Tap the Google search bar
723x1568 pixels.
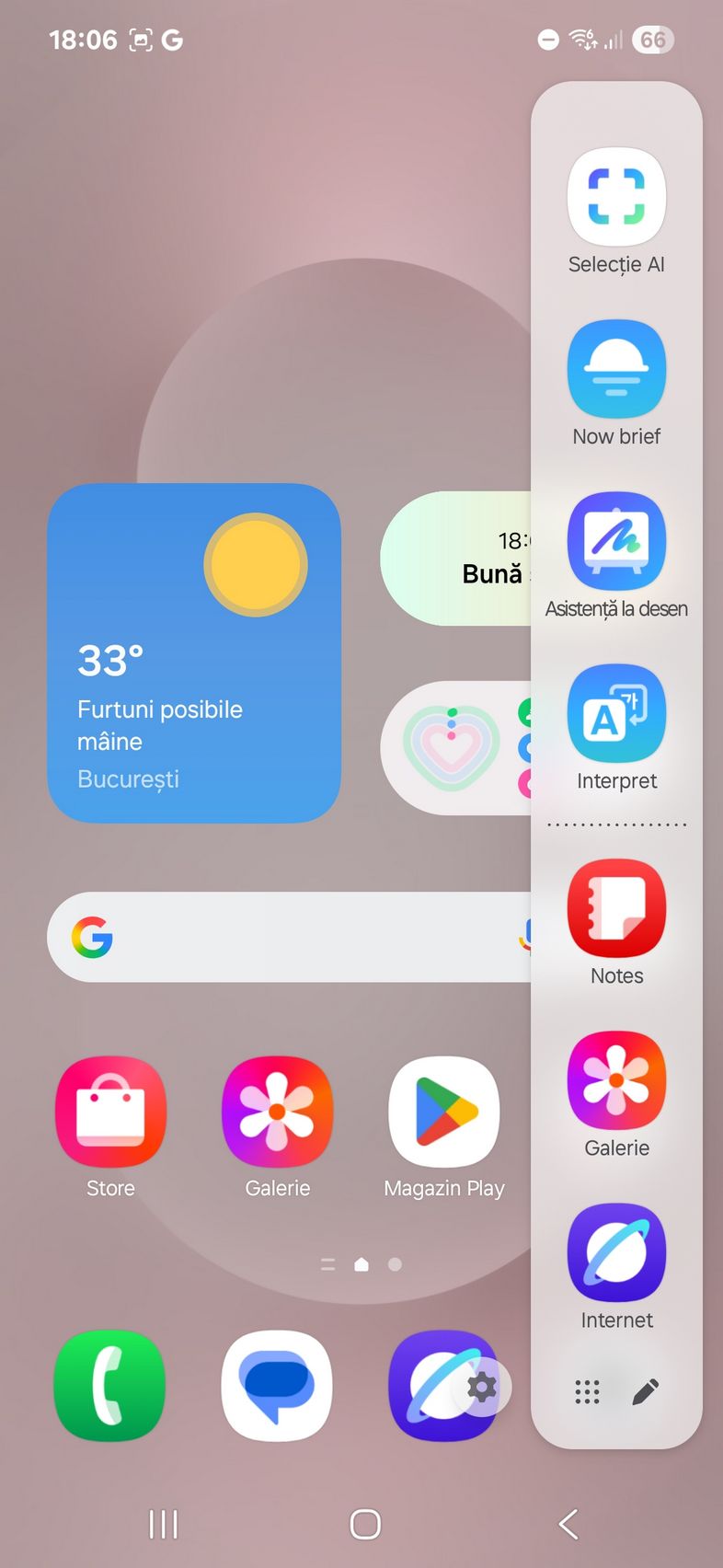point(289,937)
